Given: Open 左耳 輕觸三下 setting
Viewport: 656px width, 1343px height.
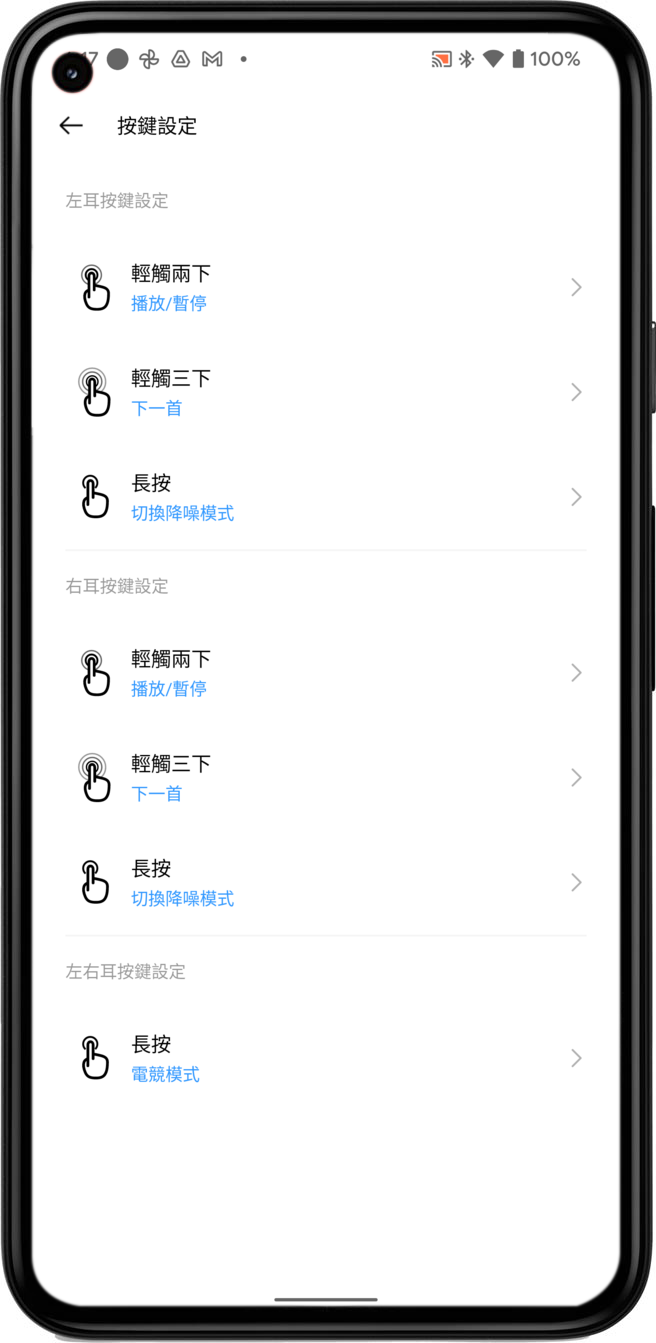Looking at the screenshot, I should (x=326, y=393).
